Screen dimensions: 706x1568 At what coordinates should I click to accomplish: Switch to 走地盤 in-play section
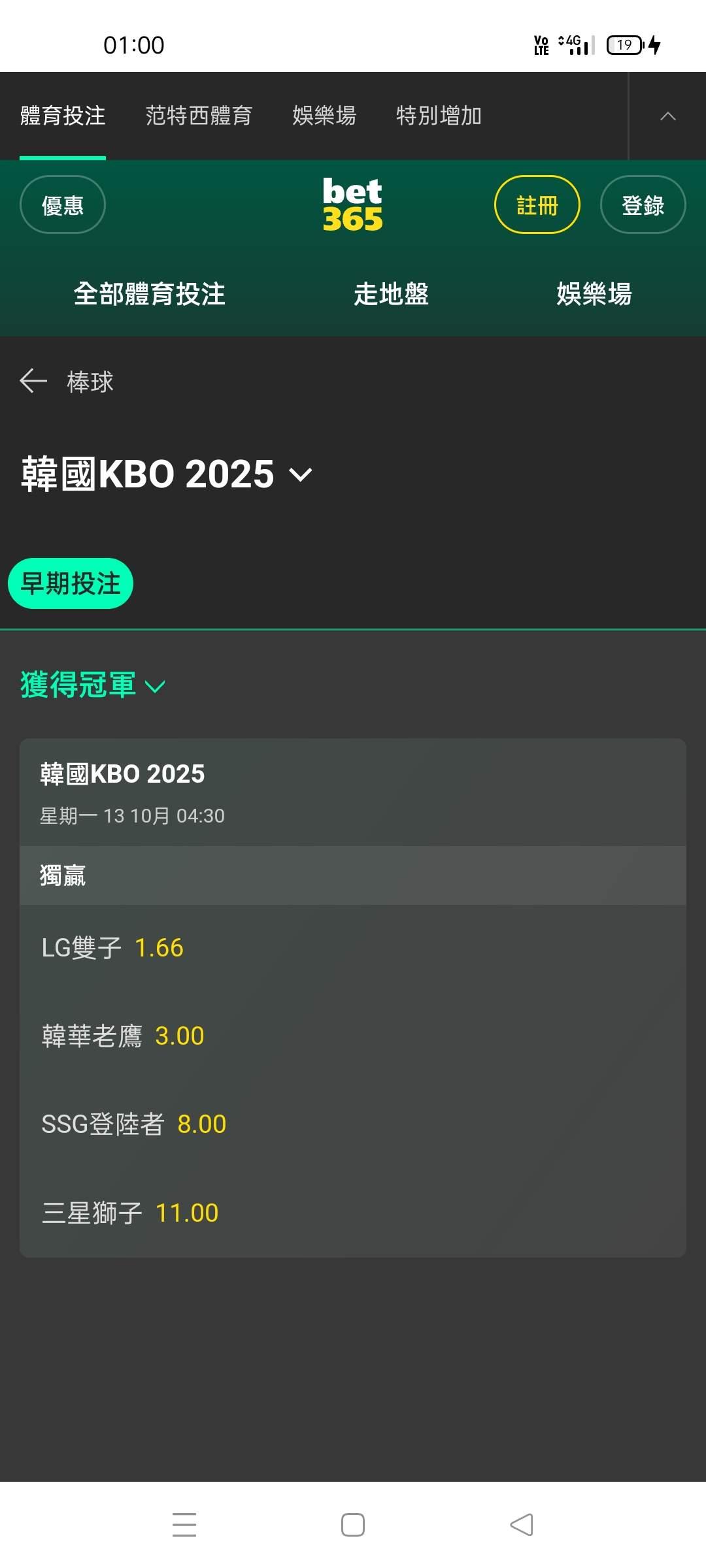click(391, 294)
